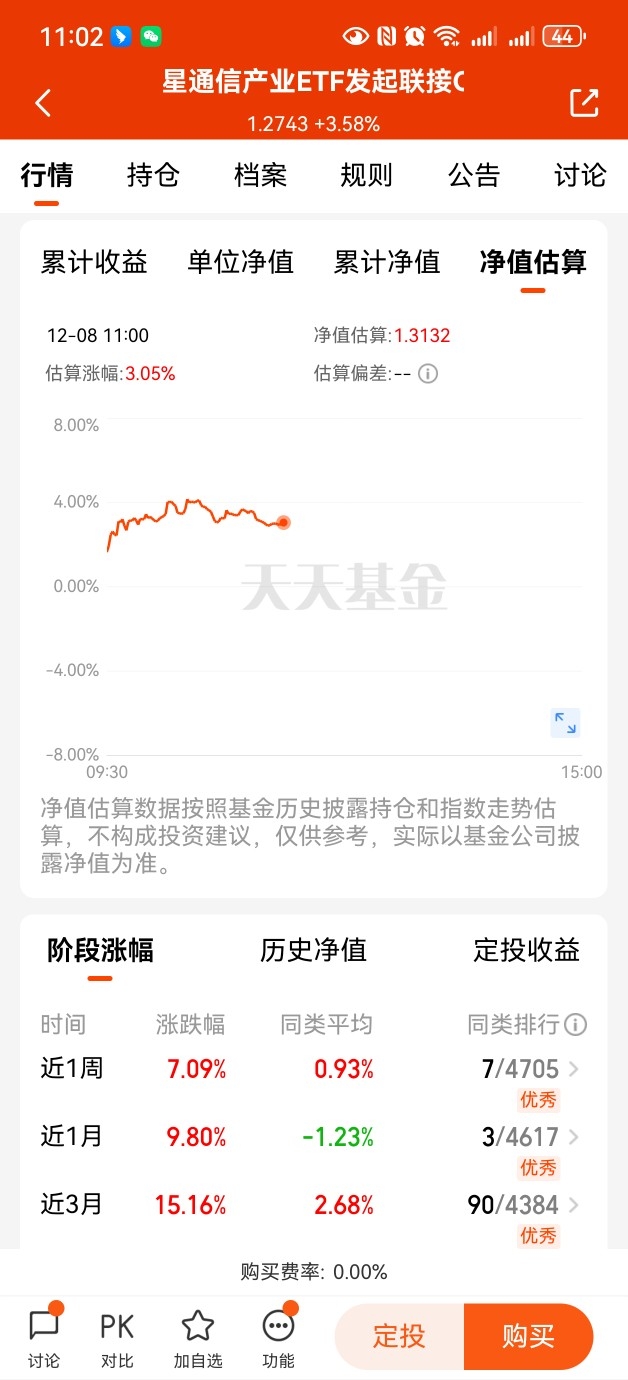Image resolution: width=628 pixels, height=1380 pixels.
Task: Go back using the top-left arrow
Action: coord(43,102)
